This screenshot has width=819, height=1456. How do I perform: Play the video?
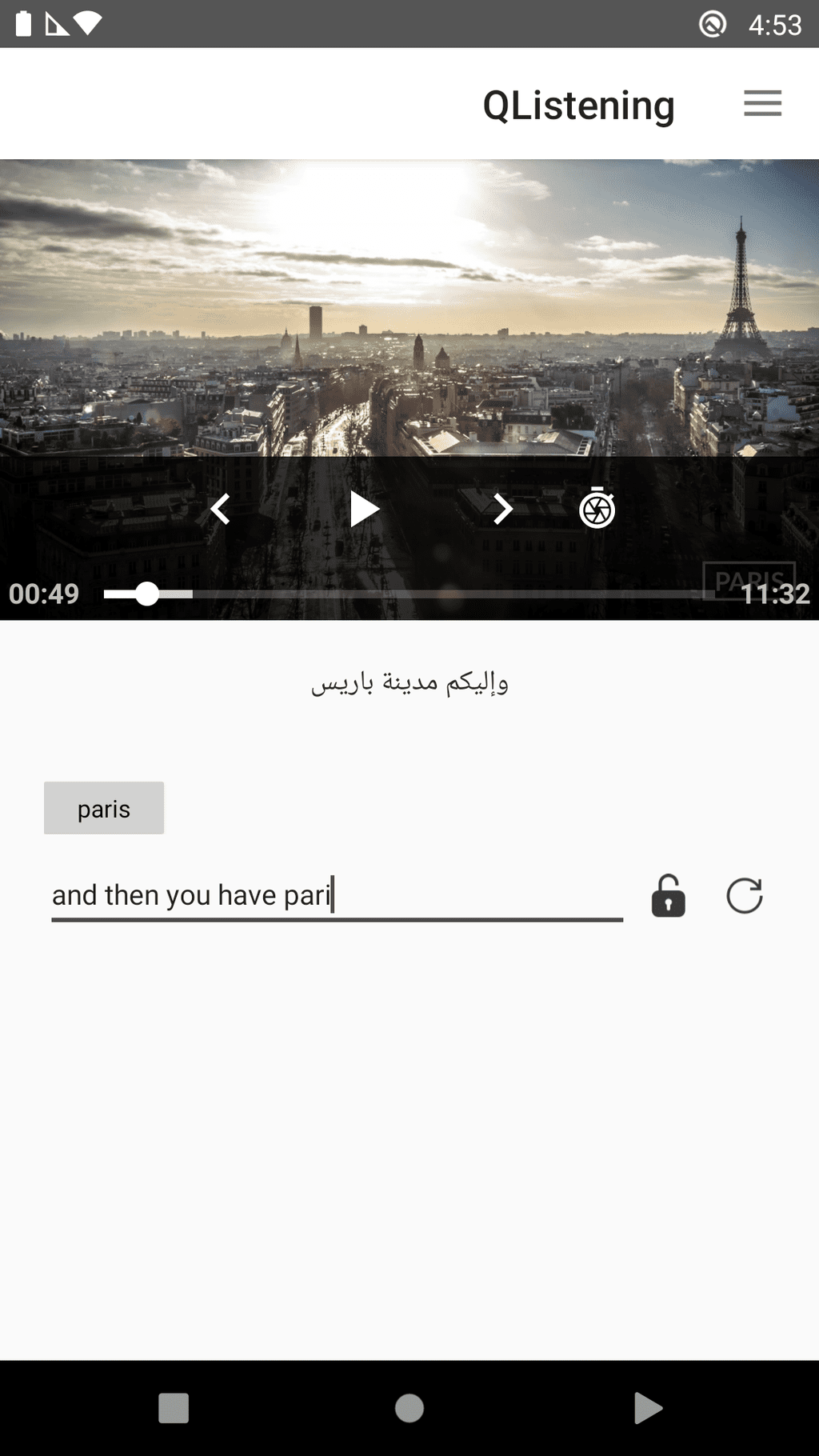[365, 509]
